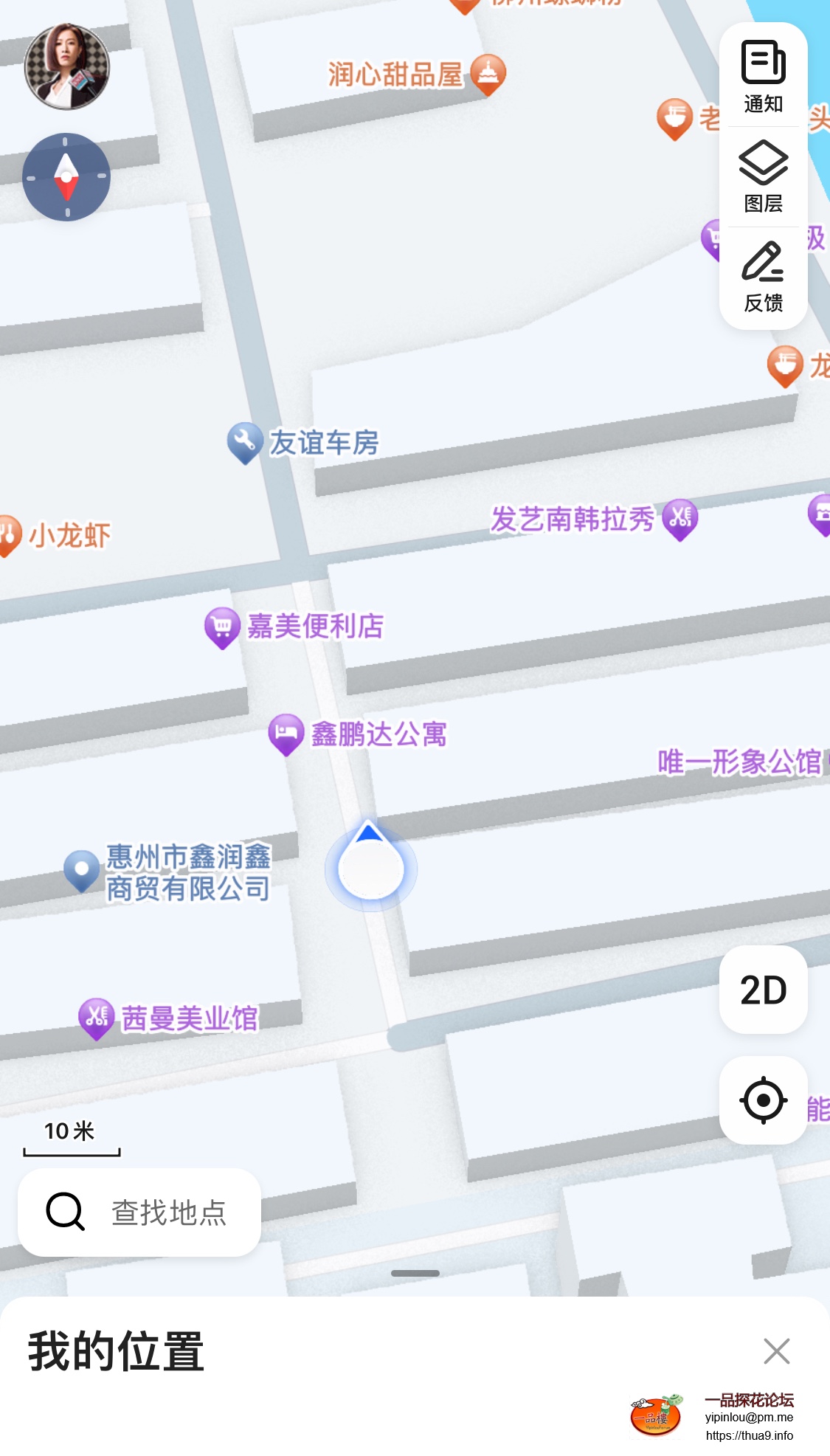The image size is (830, 1456).
Task: Select the 发艺南韩拉秀 map marker
Action: pos(679,518)
